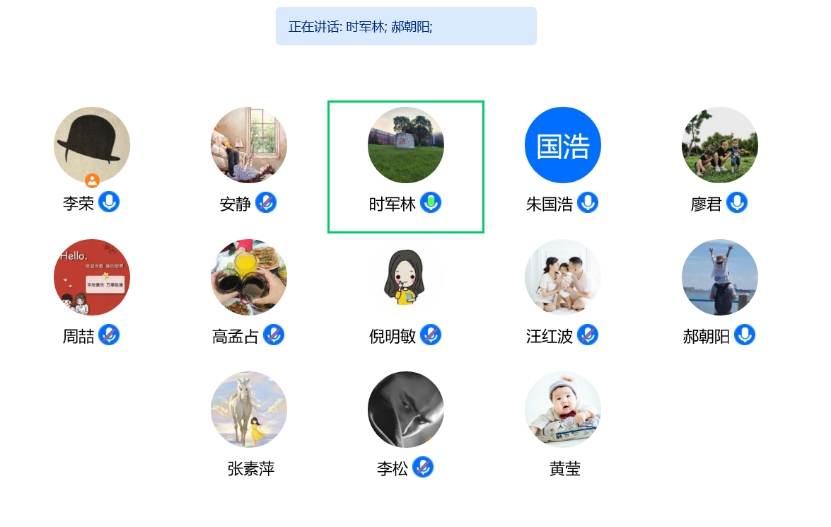Tap participant 倪明敏's avatar
This screenshot has width=831, height=527.
(406, 278)
